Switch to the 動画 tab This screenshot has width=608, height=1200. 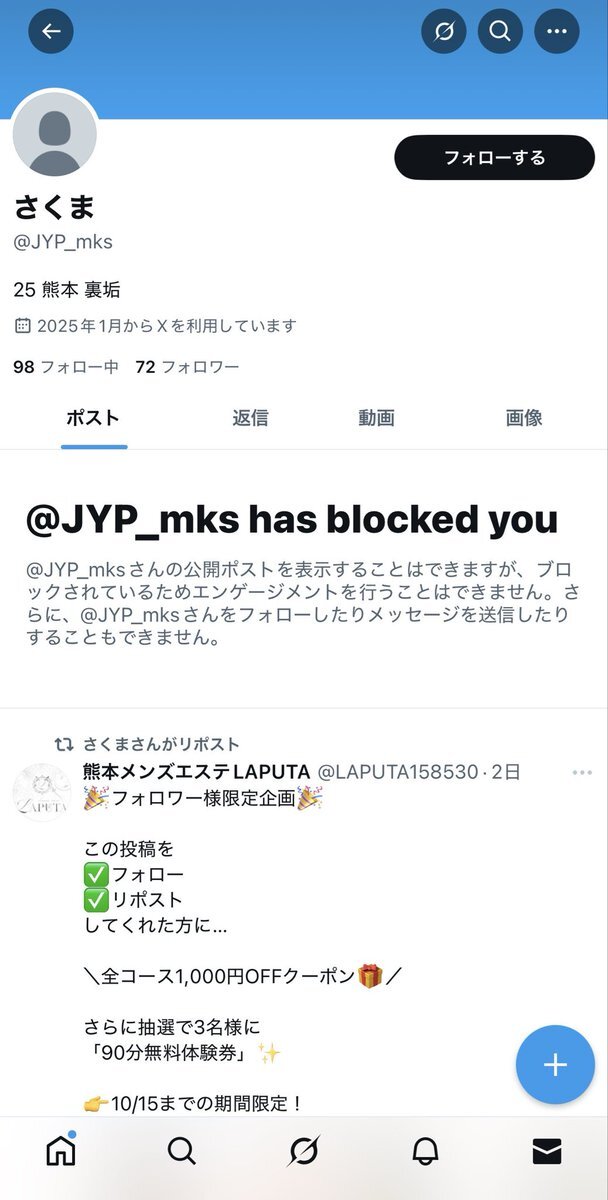[376, 418]
